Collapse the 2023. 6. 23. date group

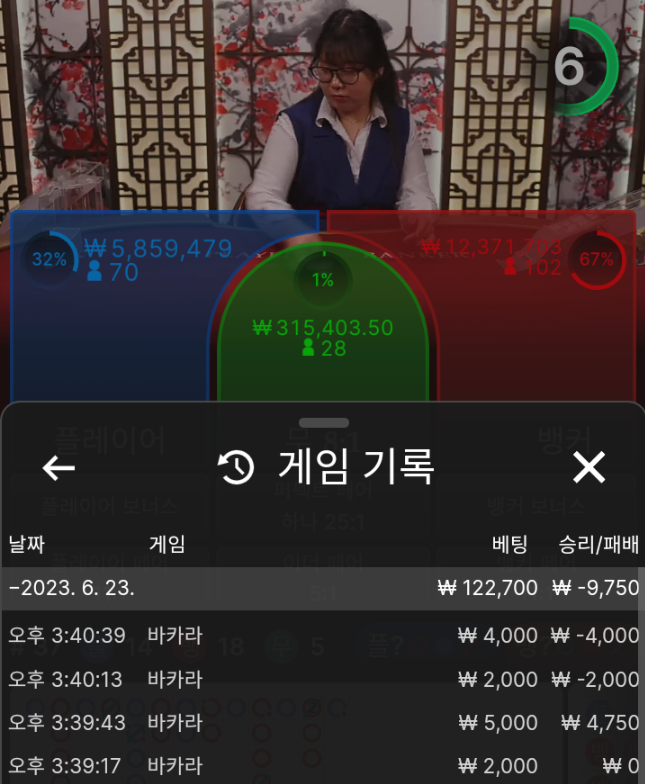(322, 588)
